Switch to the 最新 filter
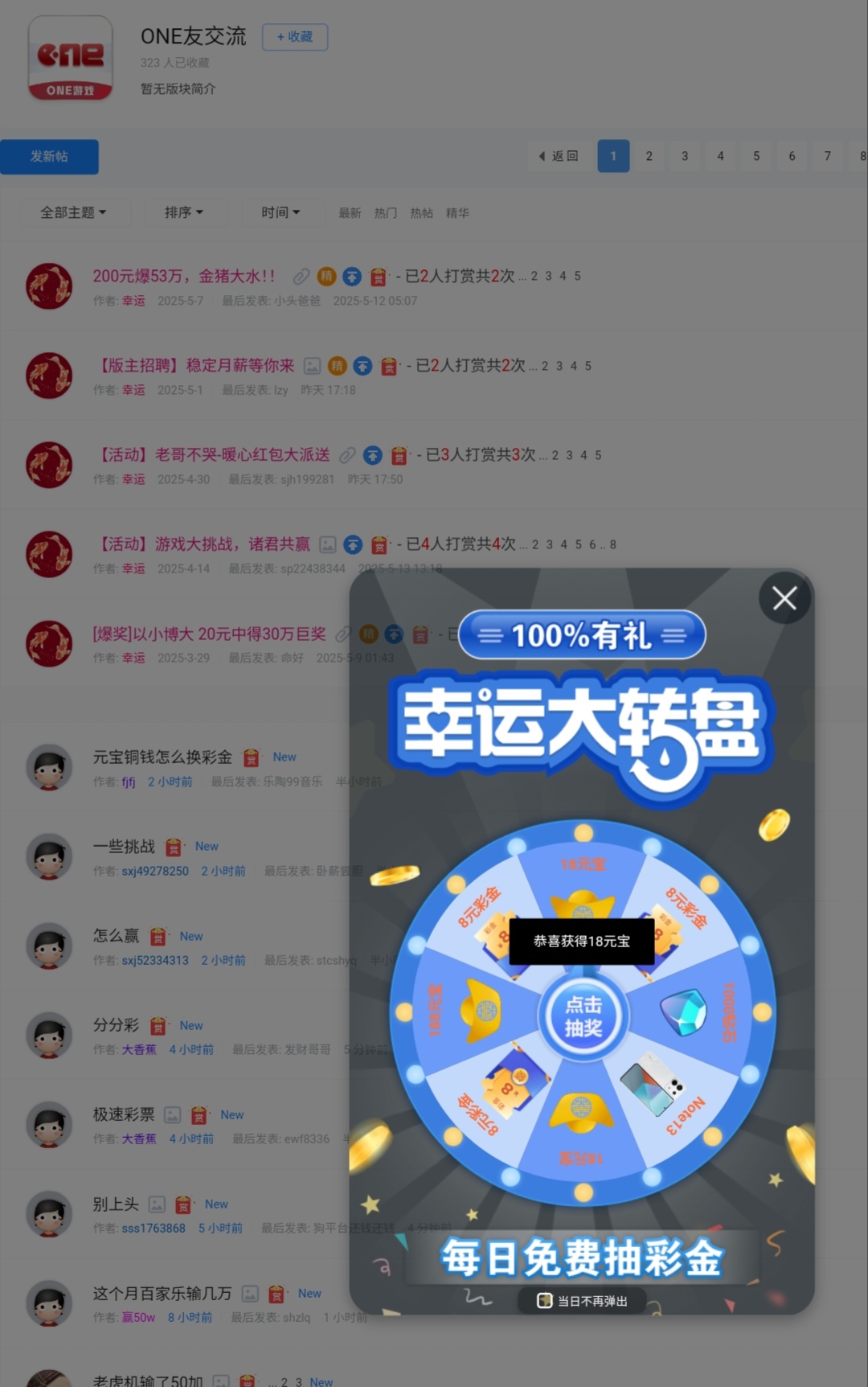The height and width of the screenshot is (1387, 868). pyautogui.click(x=350, y=213)
